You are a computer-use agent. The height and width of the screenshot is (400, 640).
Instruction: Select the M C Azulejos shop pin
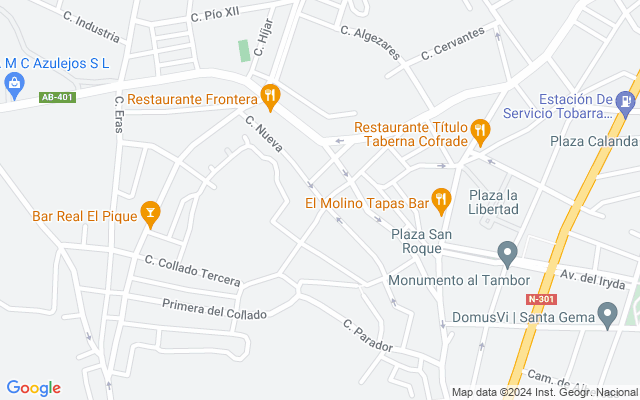pos(14,85)
